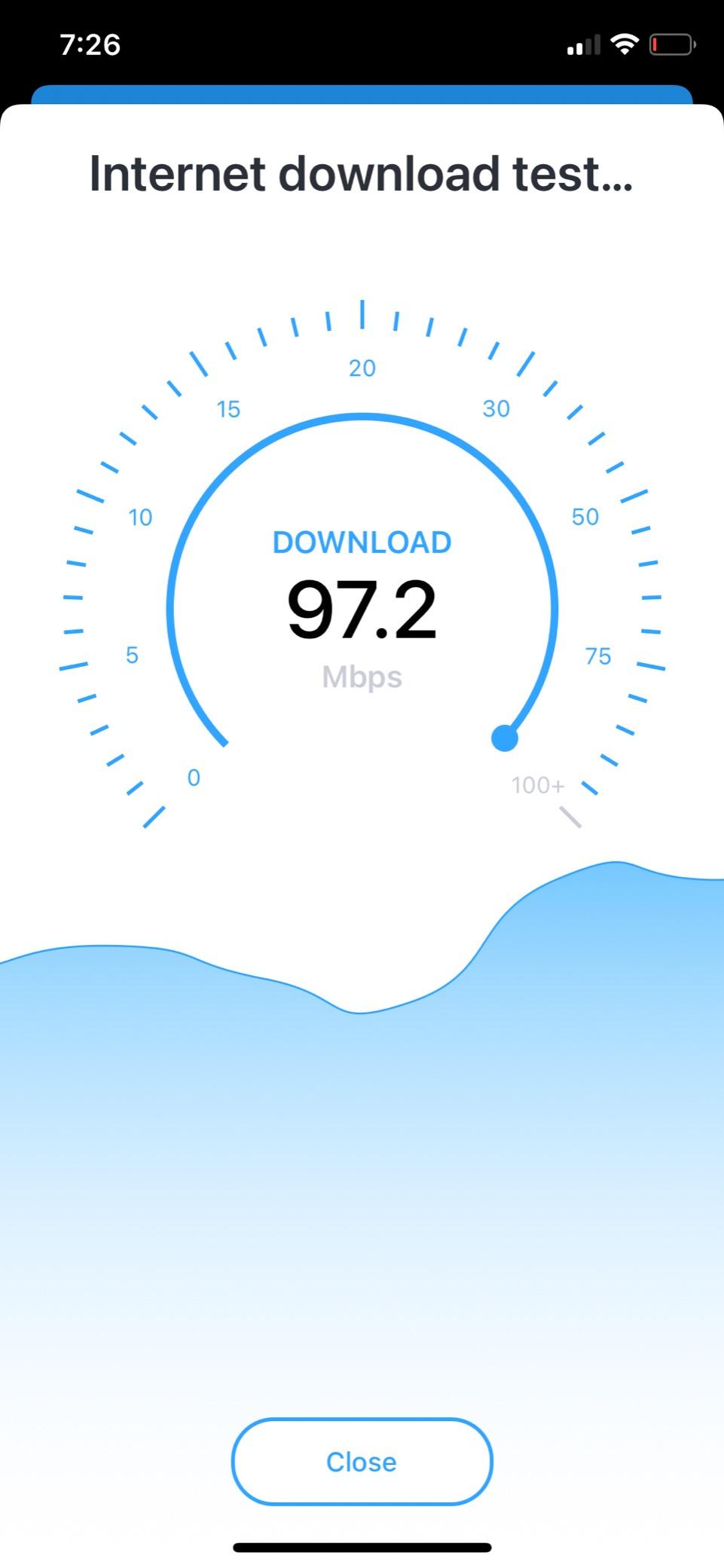Tap the 100+ marker on the gauge

[538, 785]
